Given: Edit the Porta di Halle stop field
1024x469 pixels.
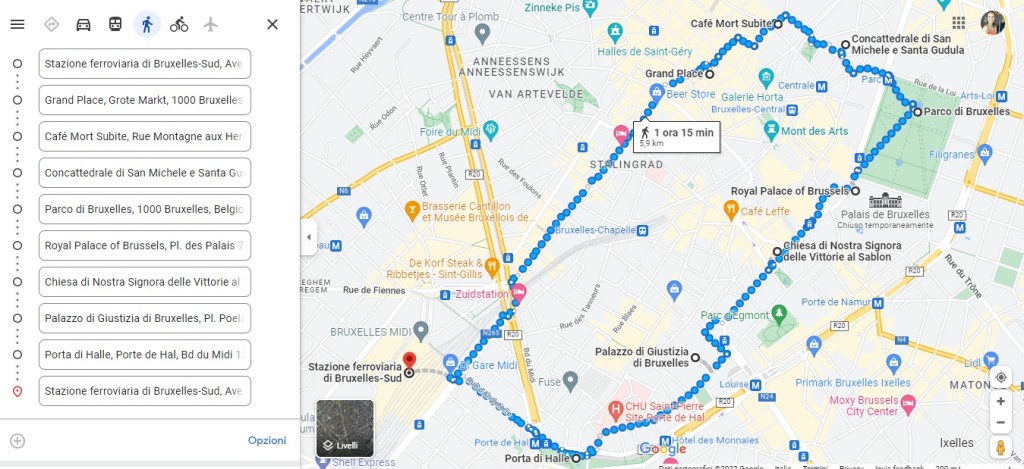Looking at the screenshot, I should pos(144,354).
